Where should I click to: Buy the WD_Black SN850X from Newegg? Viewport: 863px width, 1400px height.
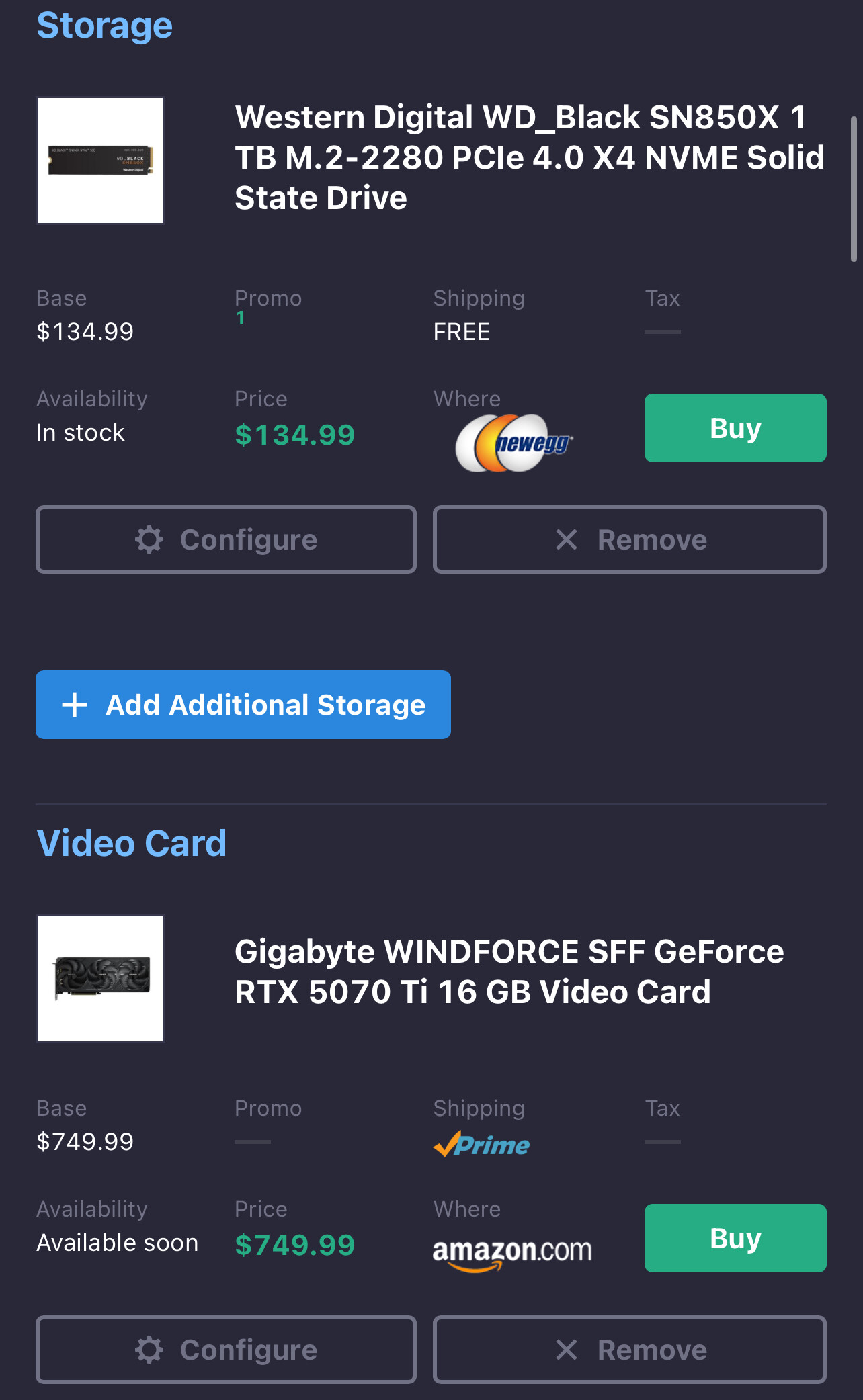[x=735, y=428]
